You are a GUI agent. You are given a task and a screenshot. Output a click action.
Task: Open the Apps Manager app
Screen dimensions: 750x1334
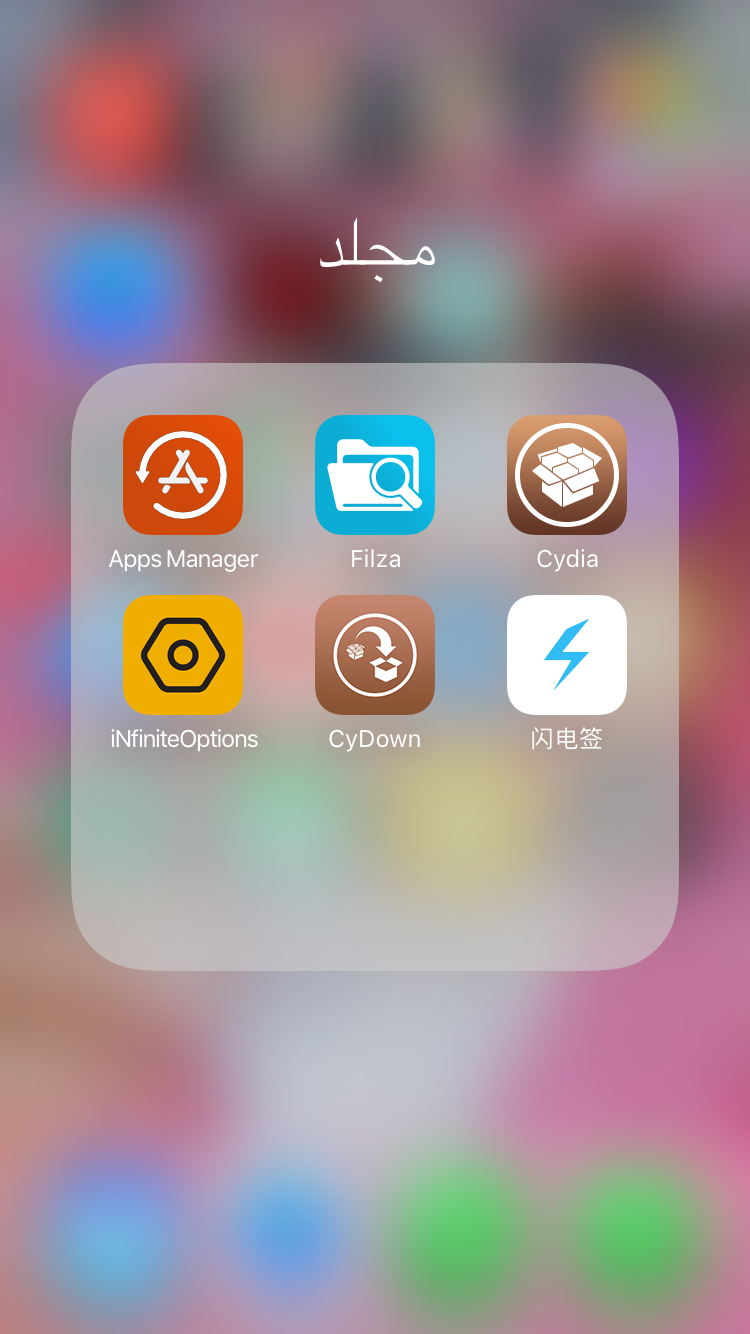tap(183, 475)
